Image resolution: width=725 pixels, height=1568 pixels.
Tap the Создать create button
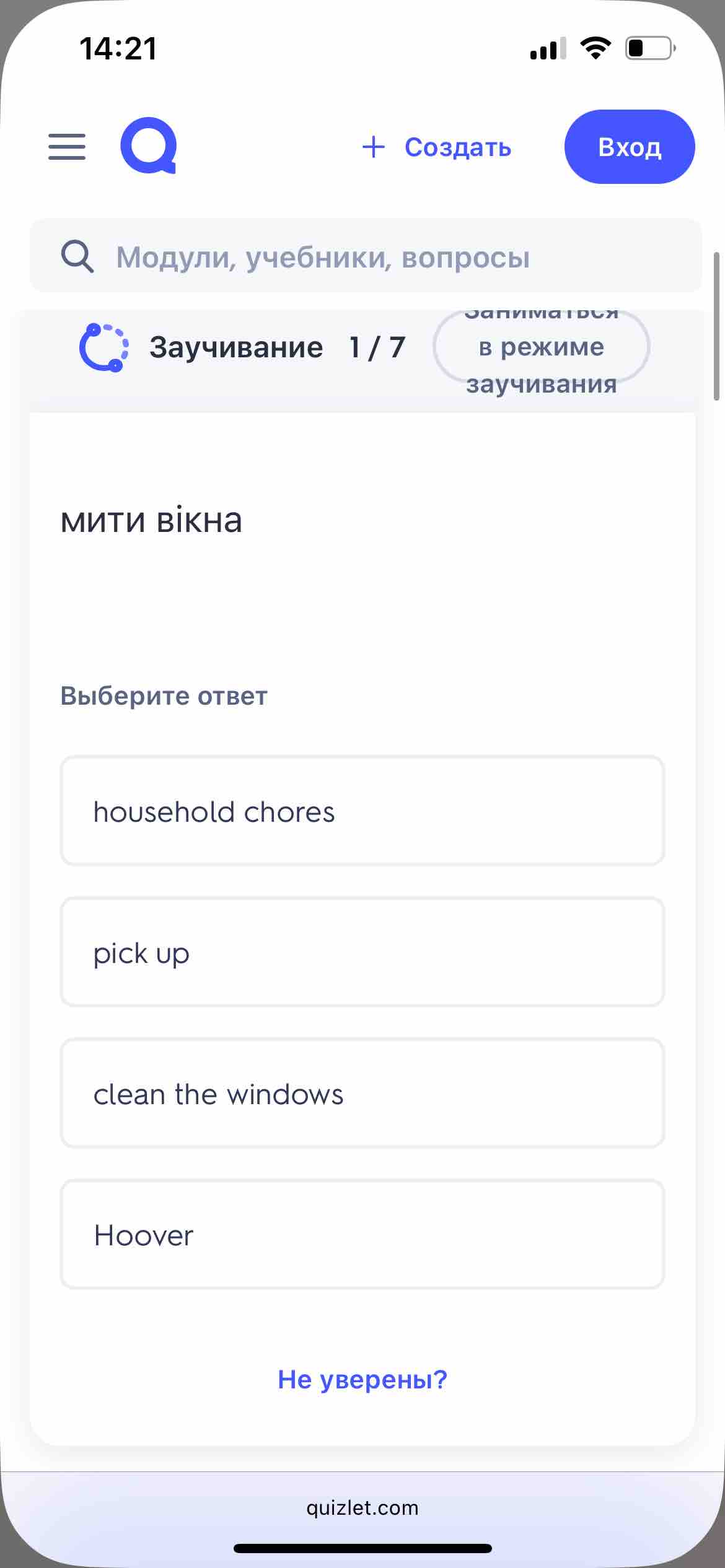click(437, 147)
